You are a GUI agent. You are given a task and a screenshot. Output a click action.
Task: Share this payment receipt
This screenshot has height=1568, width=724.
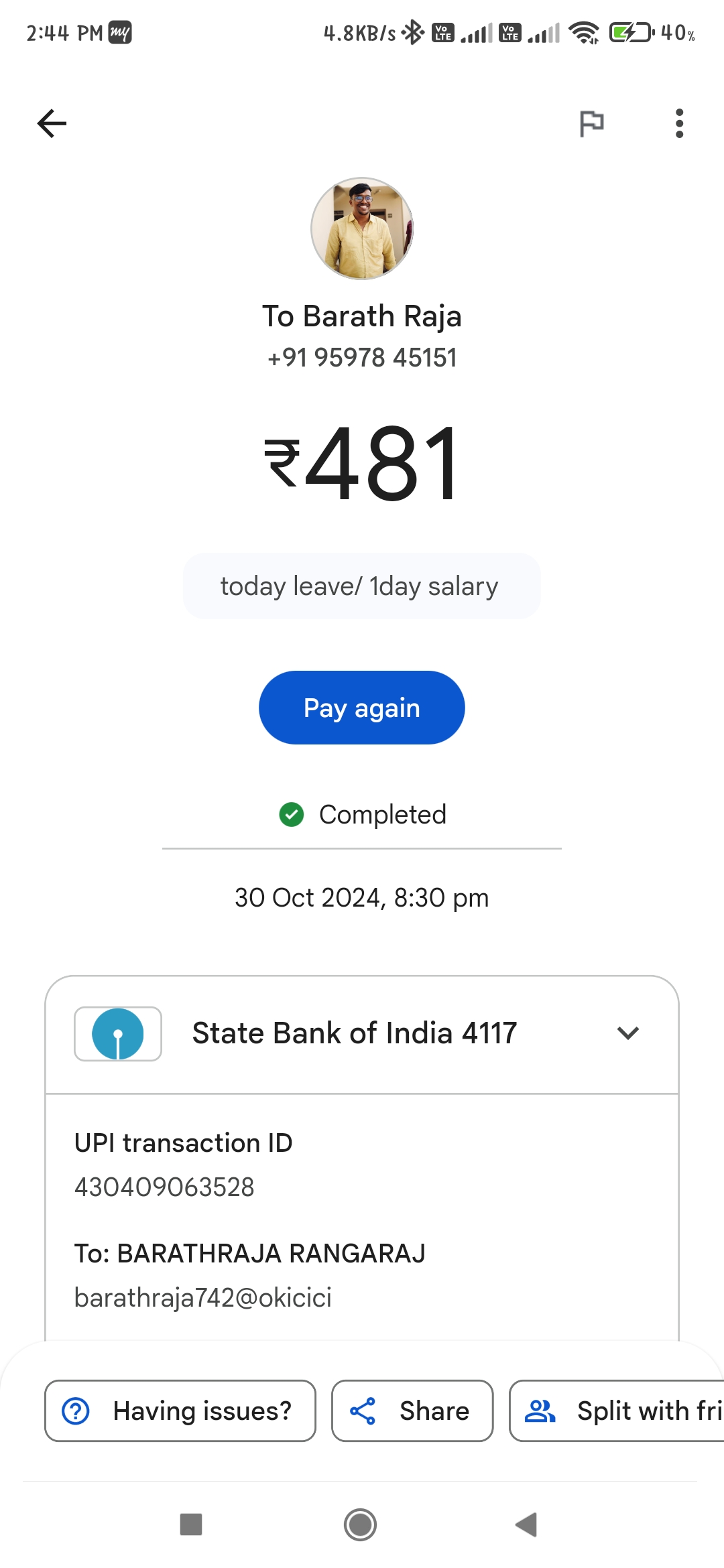point(412,1411)
